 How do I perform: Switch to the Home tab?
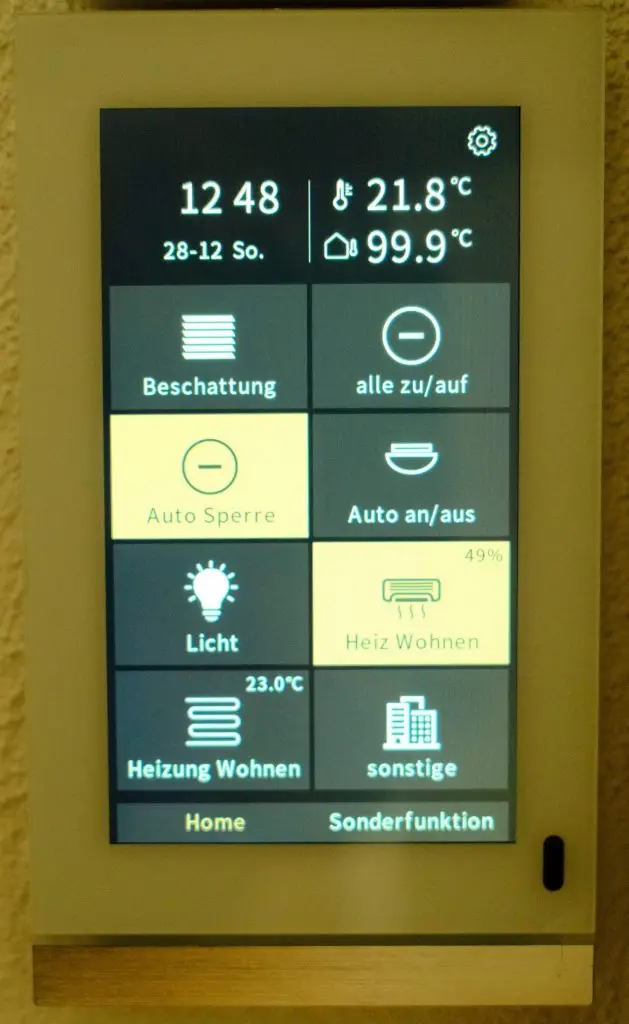(x=214, y=822)
